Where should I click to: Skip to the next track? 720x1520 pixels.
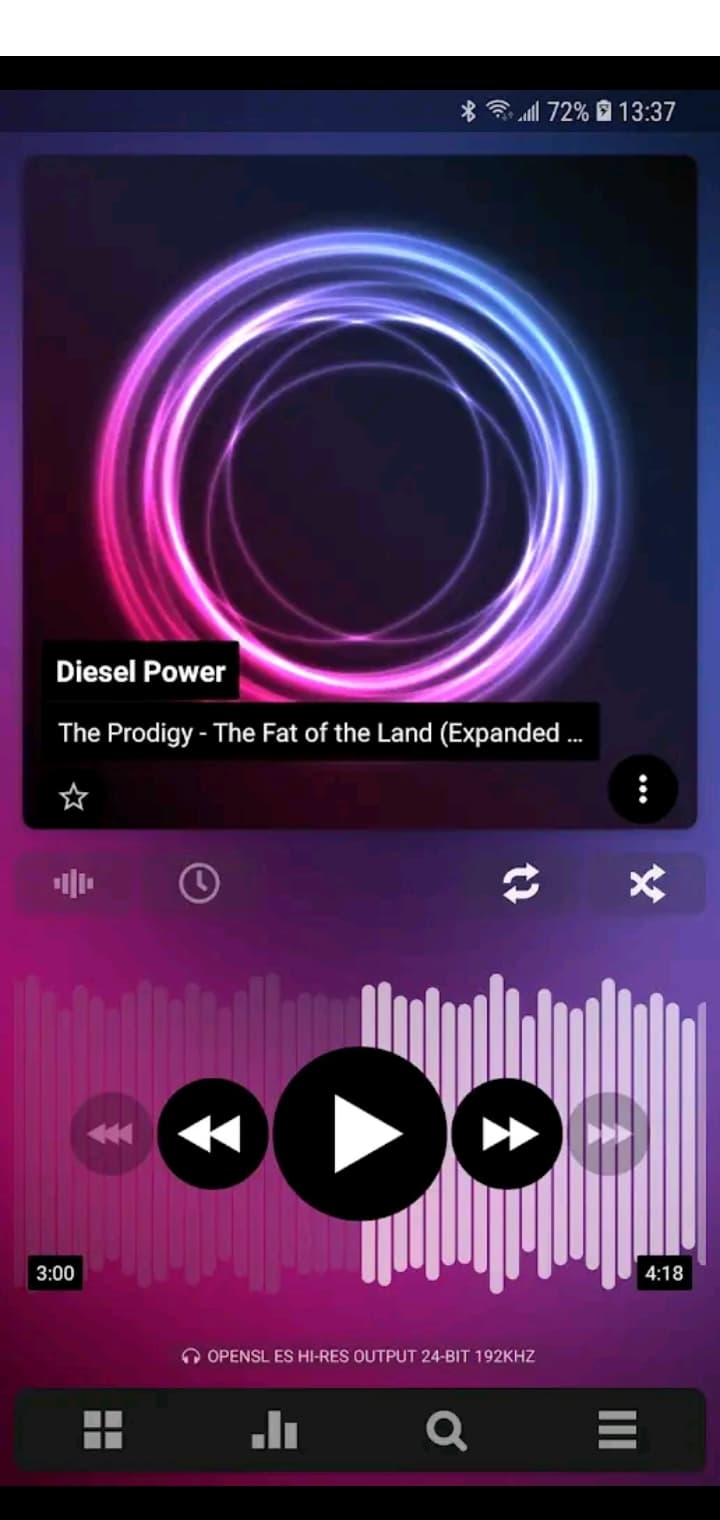pyautogui.click(x=507, y=1134)
